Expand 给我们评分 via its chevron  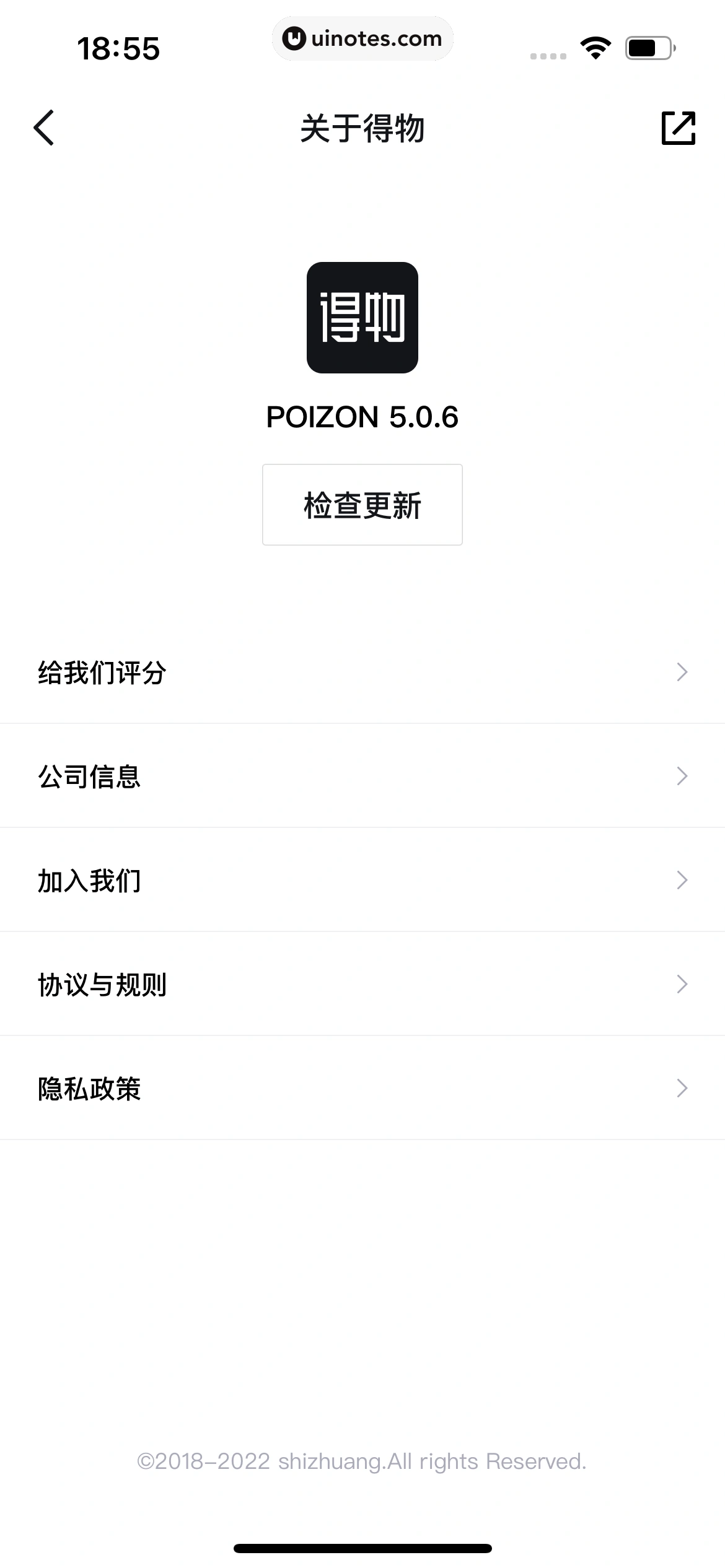coord(682,672)
